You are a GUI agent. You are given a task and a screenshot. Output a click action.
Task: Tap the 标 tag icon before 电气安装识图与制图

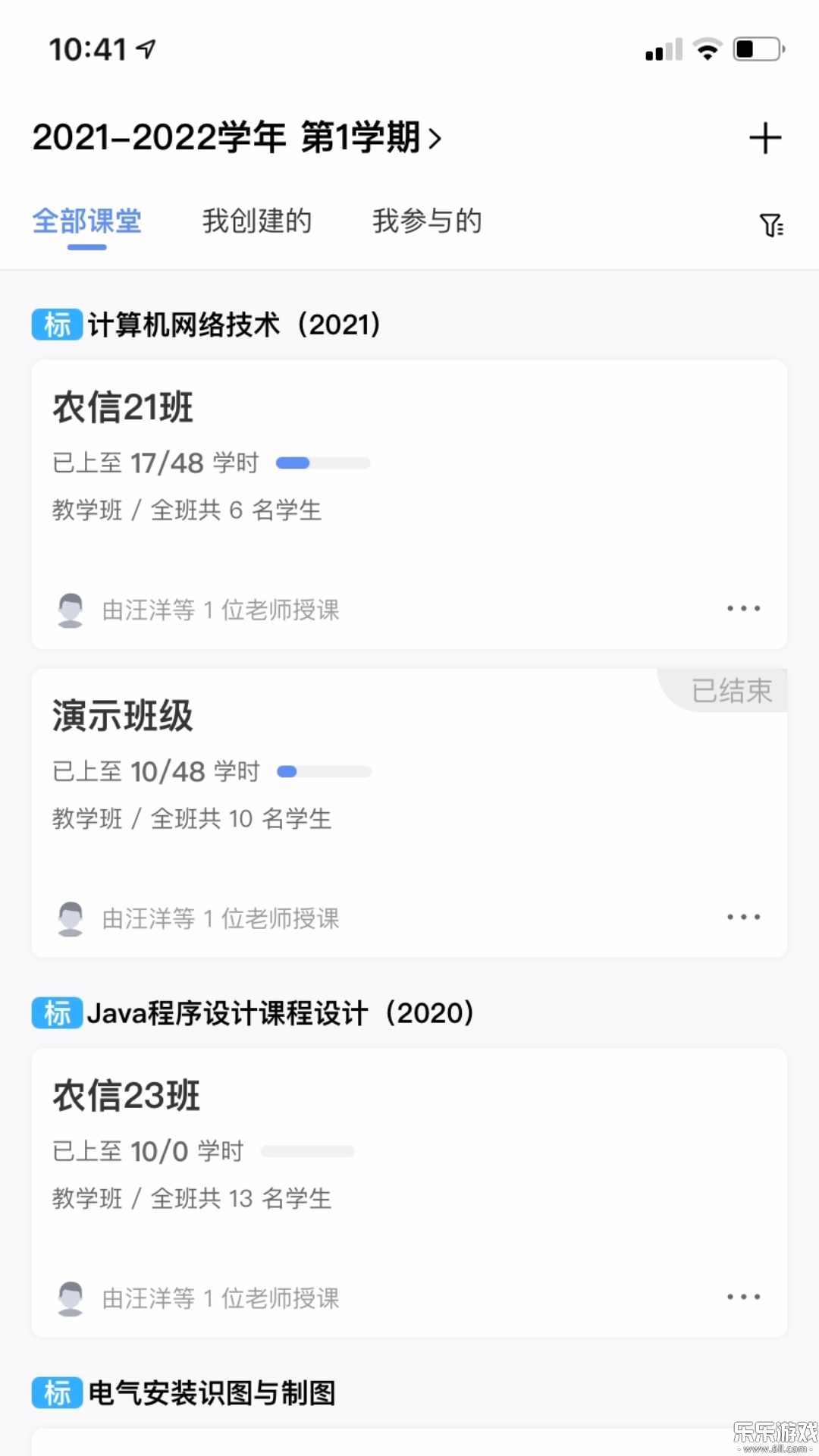pos(57,1393)
